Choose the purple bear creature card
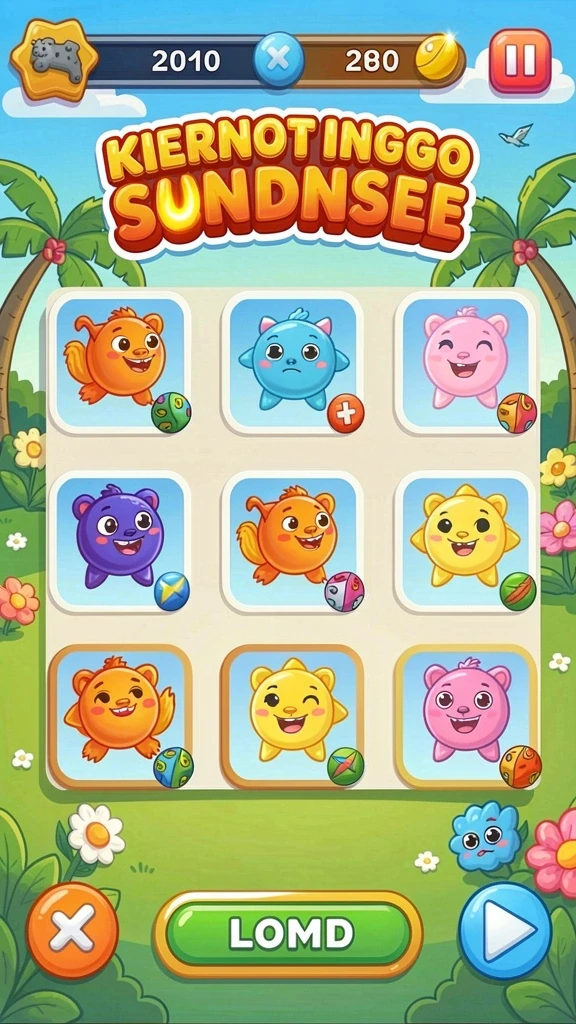 [120, 541]
